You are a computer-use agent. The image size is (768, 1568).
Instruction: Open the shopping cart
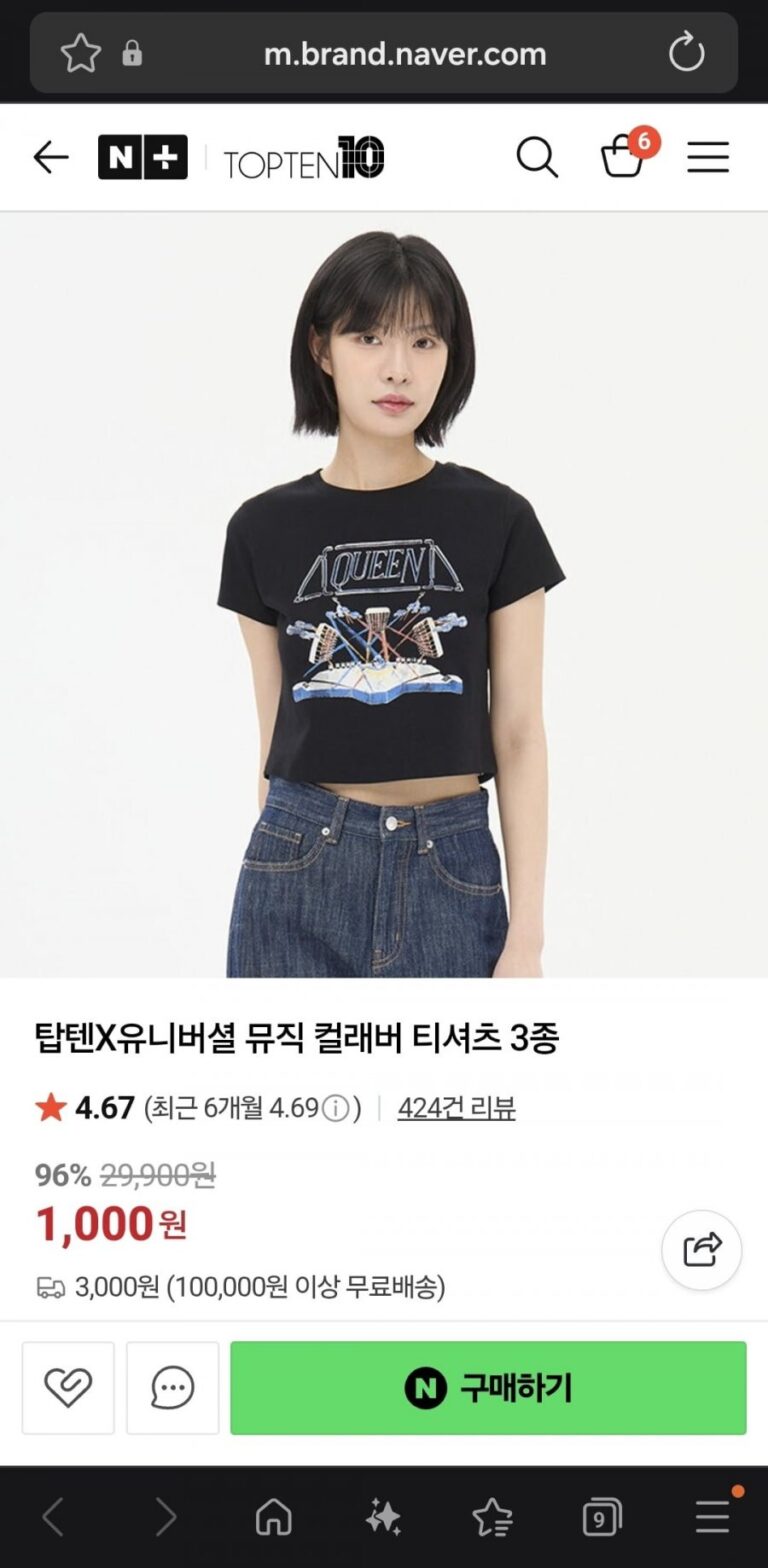coord(622,158)
